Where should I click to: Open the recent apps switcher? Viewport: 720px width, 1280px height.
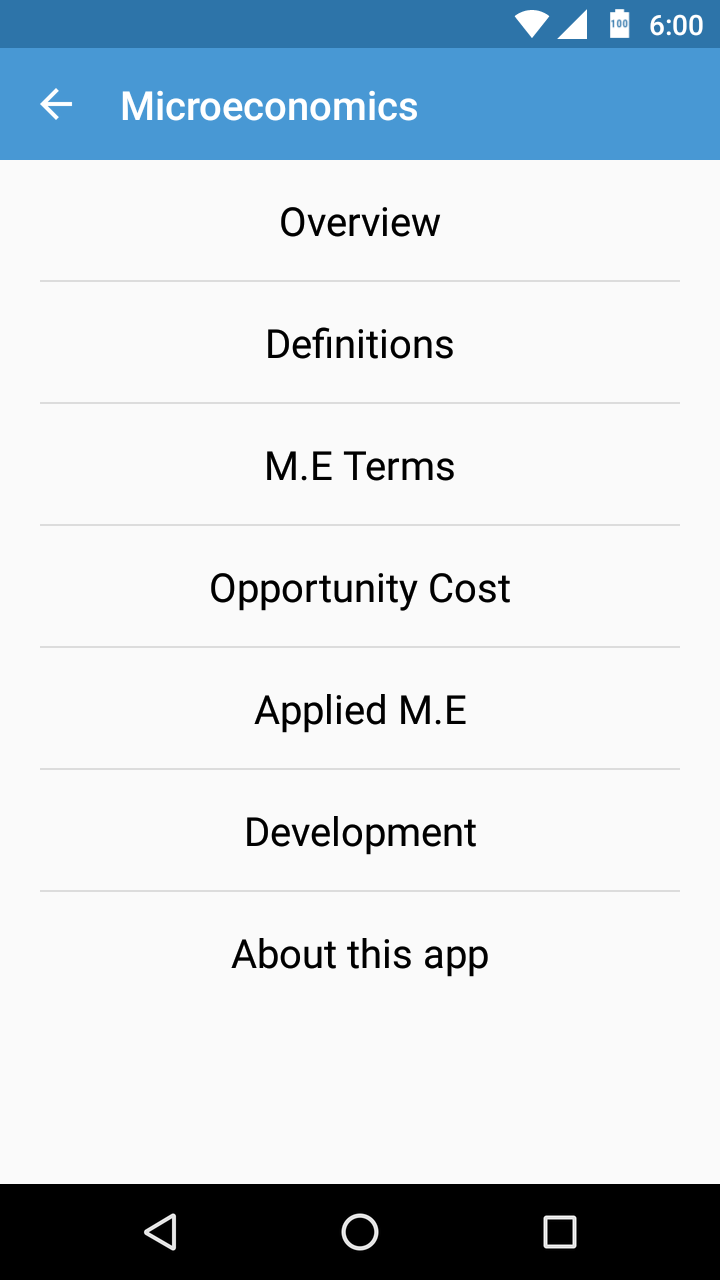pyautogui.click(x=560, y=1232)
